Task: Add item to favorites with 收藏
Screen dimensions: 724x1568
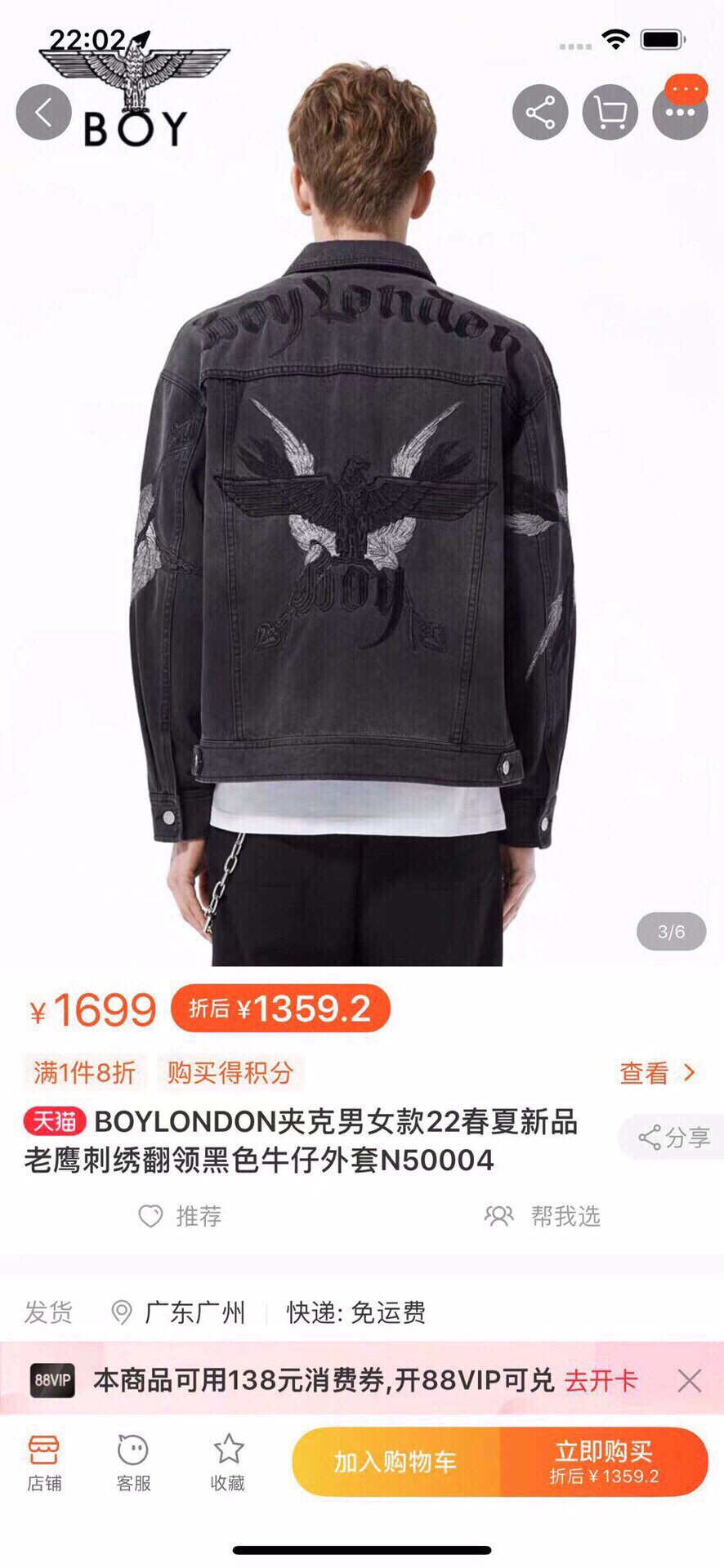Action: pos(228,1462)
